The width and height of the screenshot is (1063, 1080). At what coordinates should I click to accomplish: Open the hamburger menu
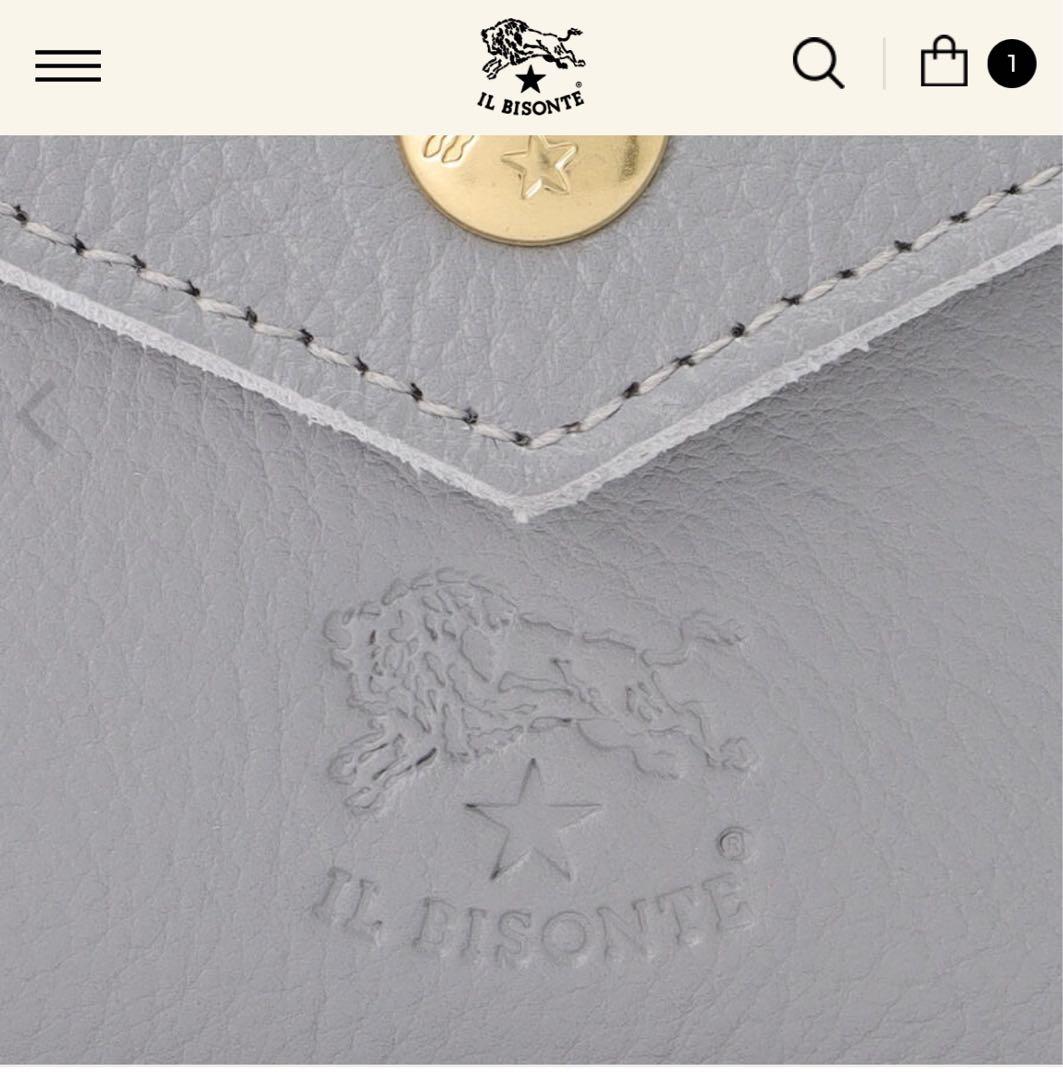(x=68, y=66)
